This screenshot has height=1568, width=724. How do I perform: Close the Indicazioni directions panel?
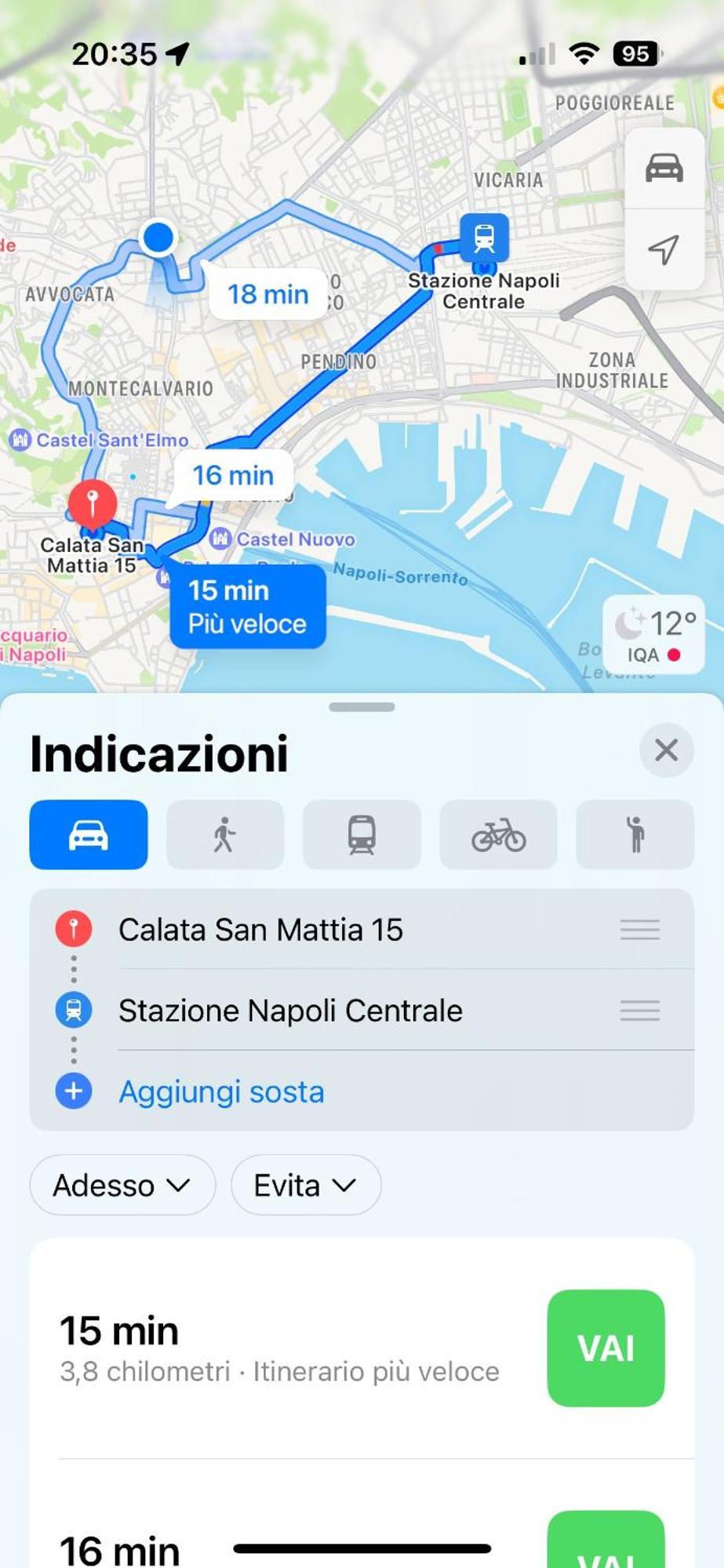point(666,750)
